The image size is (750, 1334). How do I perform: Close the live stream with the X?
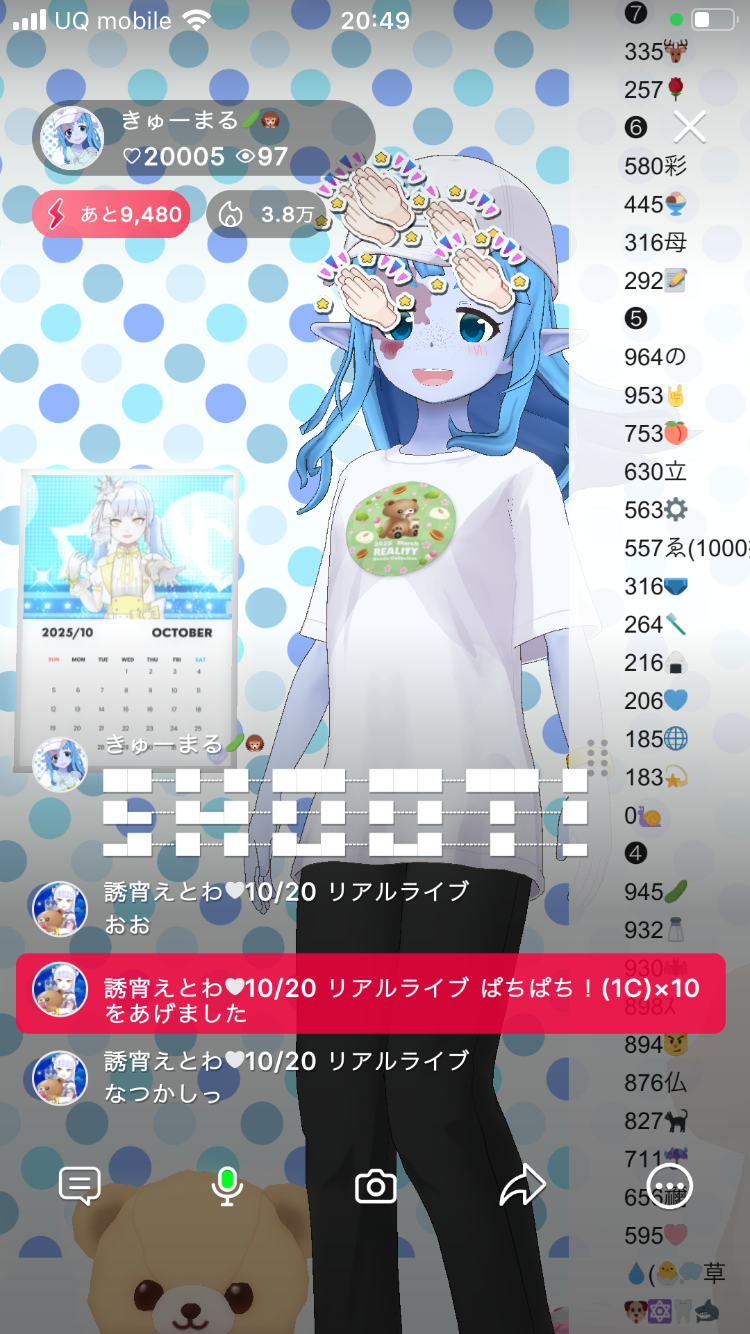[689, 127]
